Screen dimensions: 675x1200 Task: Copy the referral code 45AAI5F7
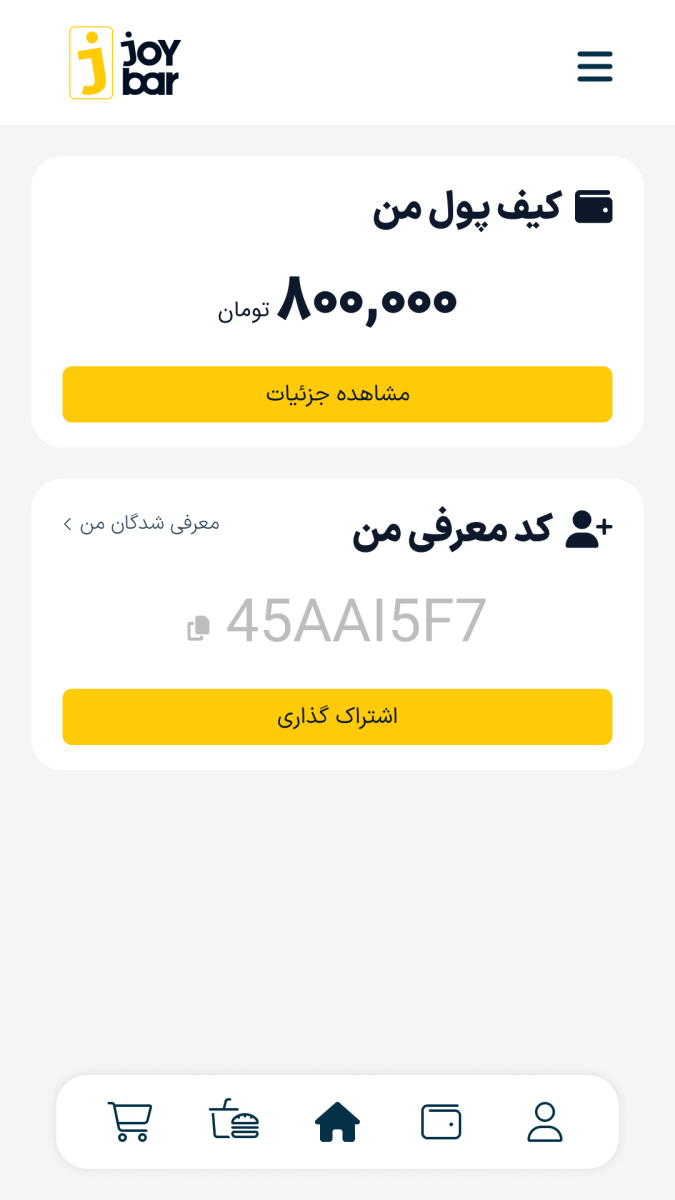(199, 628)
